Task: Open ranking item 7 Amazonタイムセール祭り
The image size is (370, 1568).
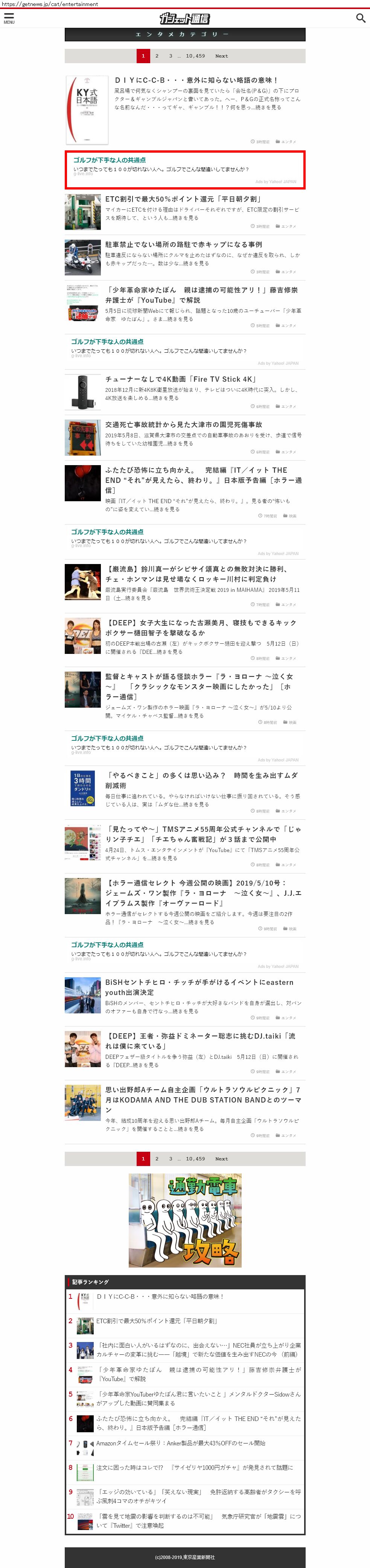Action: [180, 1443]
